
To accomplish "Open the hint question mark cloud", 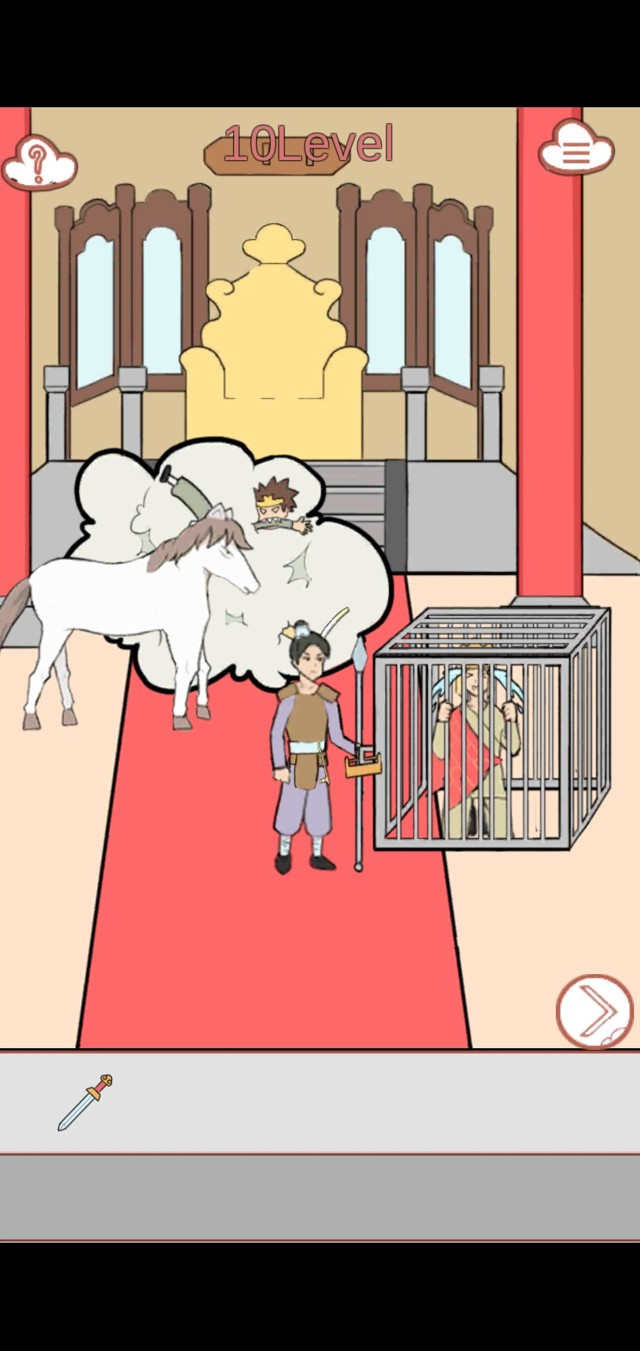I will pyautogui.click(x=38, y=162).
